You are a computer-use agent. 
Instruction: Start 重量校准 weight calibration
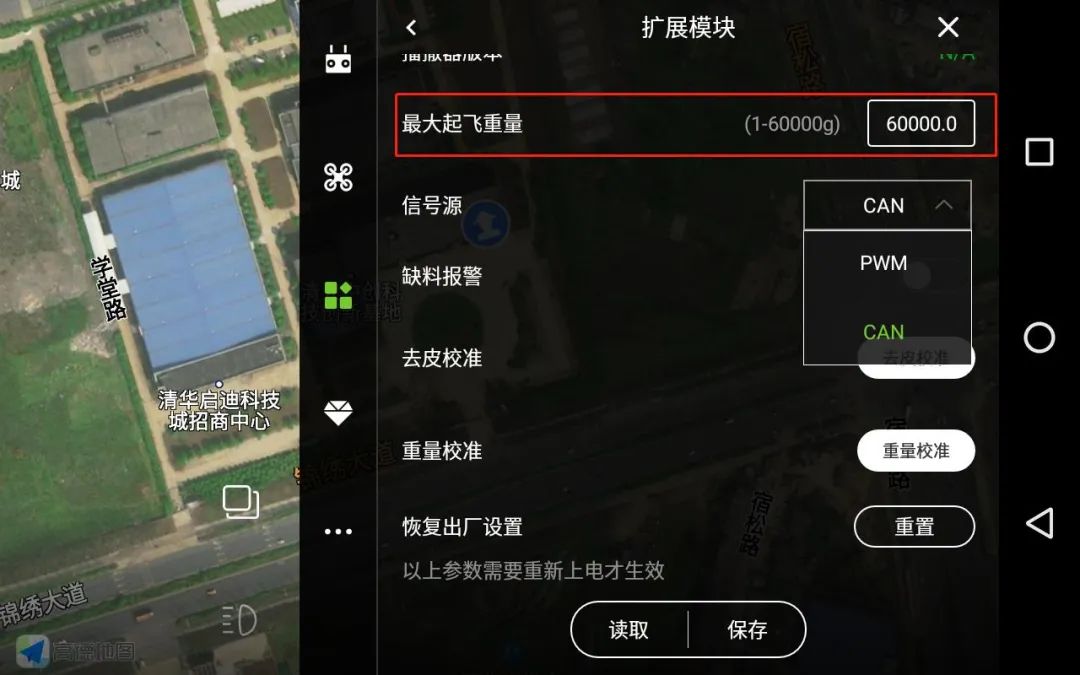tap(915, 451)
